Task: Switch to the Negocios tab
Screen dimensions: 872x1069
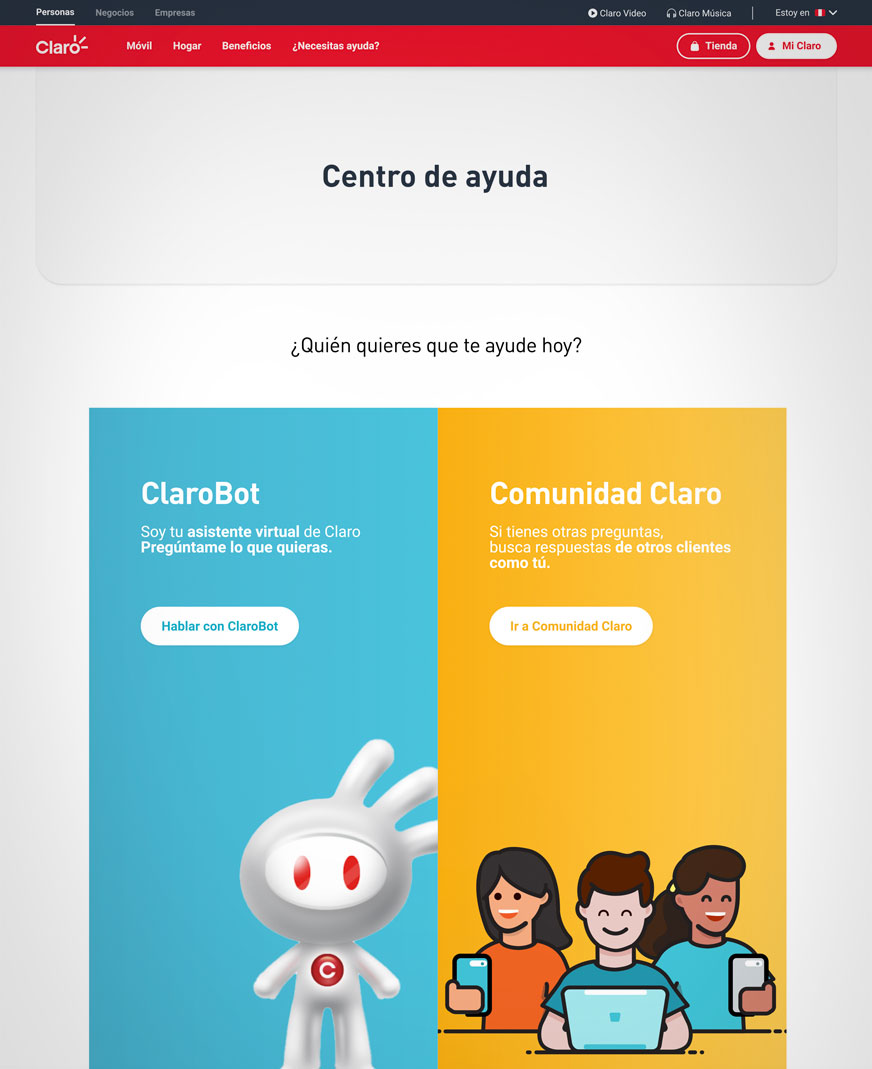Action: pyautogui.click(x=114, y=13)
